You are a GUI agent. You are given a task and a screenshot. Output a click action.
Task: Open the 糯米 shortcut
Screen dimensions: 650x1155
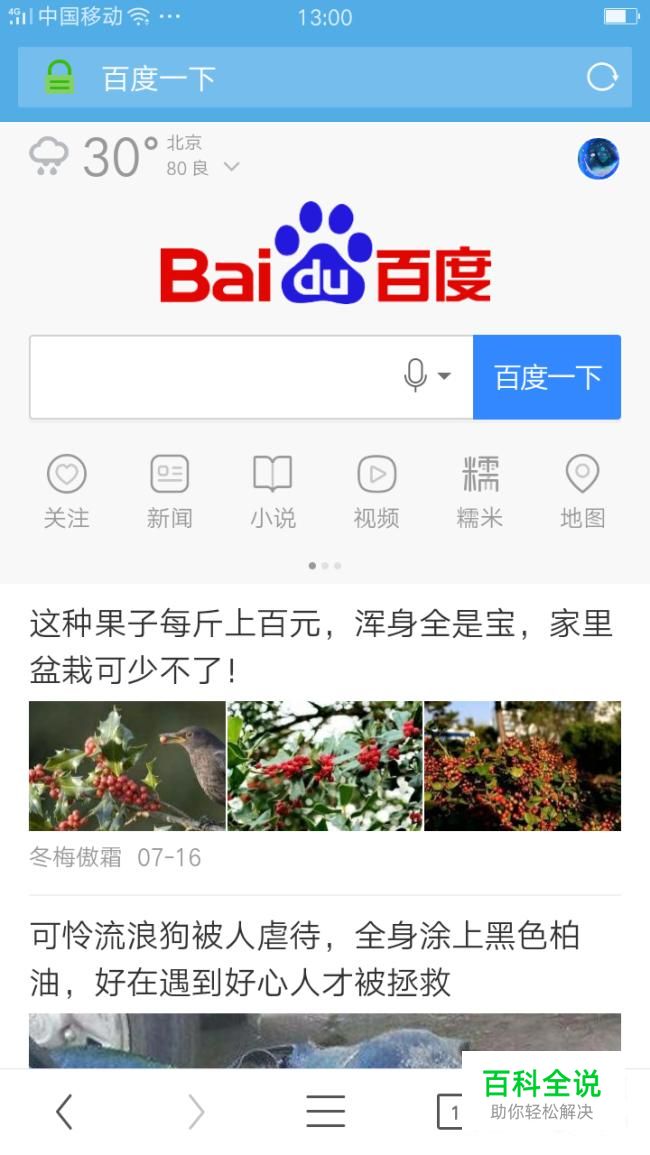(480, 491)
